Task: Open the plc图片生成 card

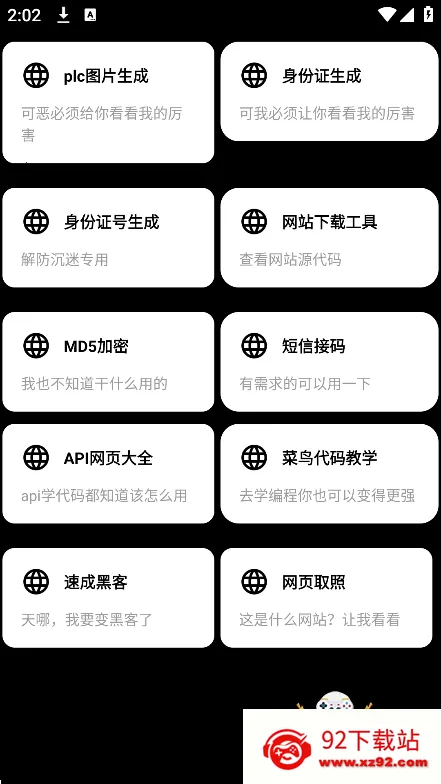Action: pyautogui.click(x=108, y=102)
